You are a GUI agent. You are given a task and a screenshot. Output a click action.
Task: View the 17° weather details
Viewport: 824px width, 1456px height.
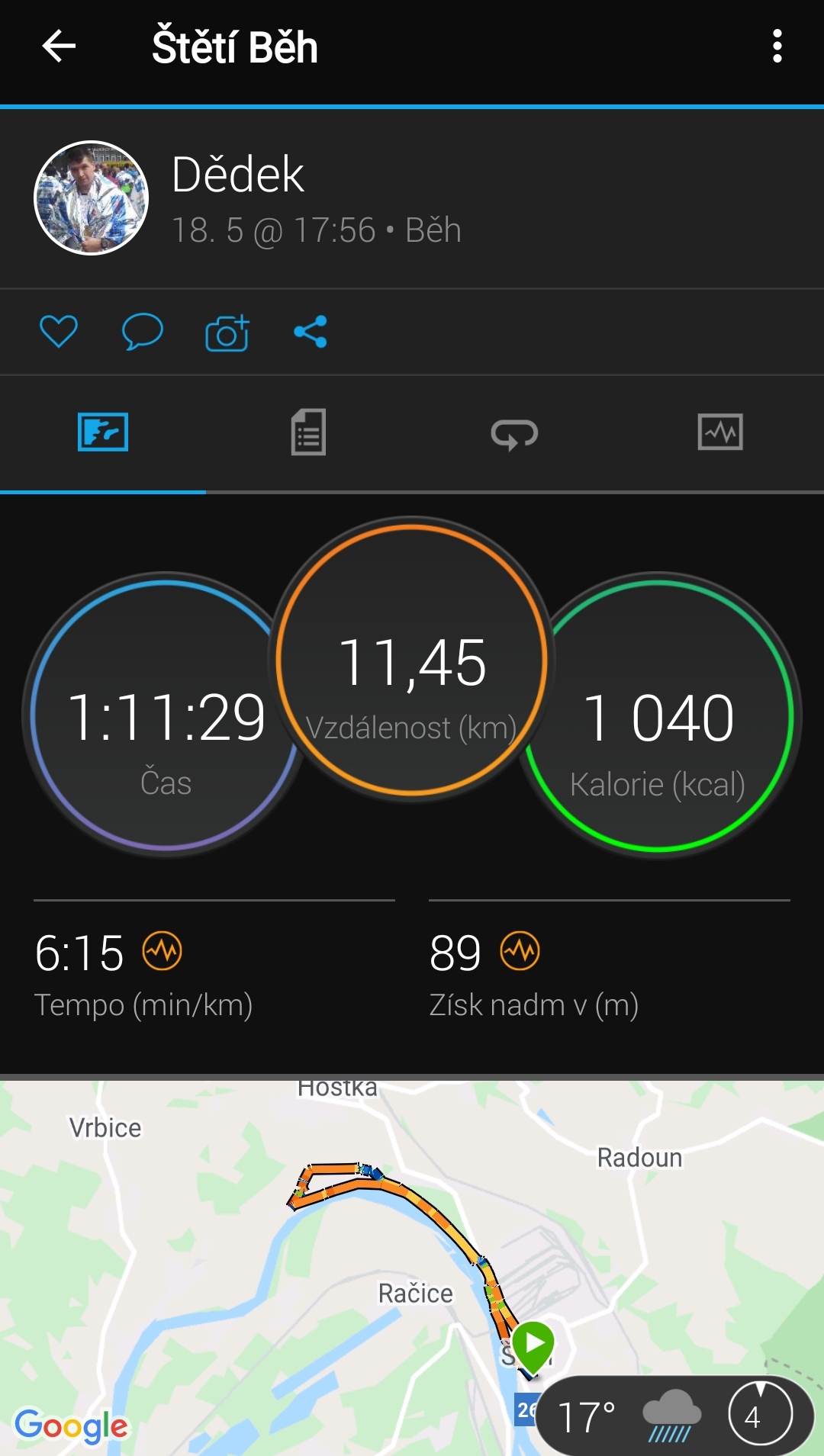[675, 1416]
